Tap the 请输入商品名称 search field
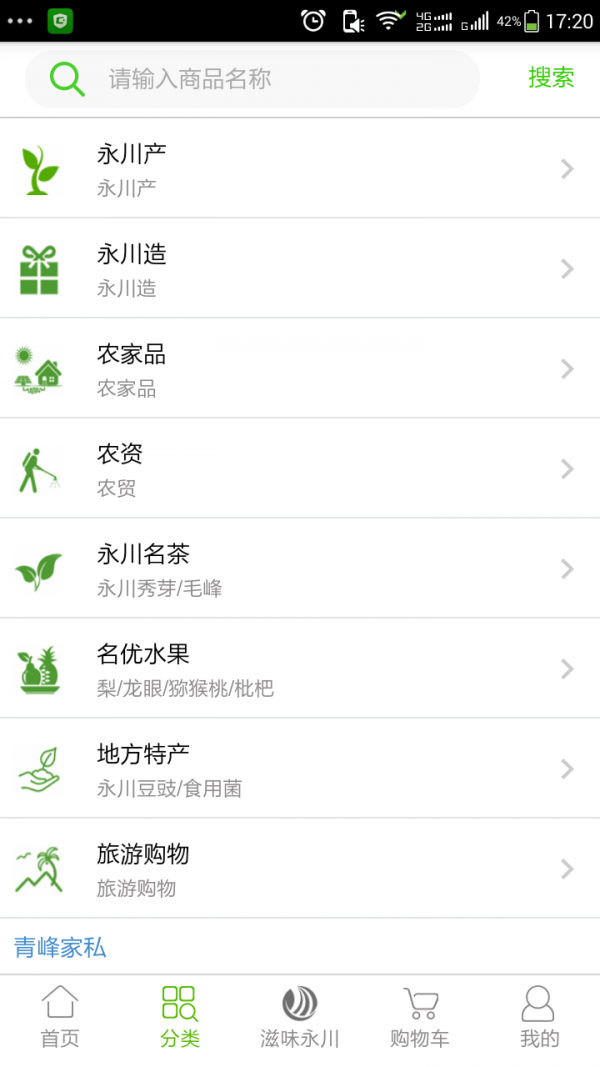 252,79
